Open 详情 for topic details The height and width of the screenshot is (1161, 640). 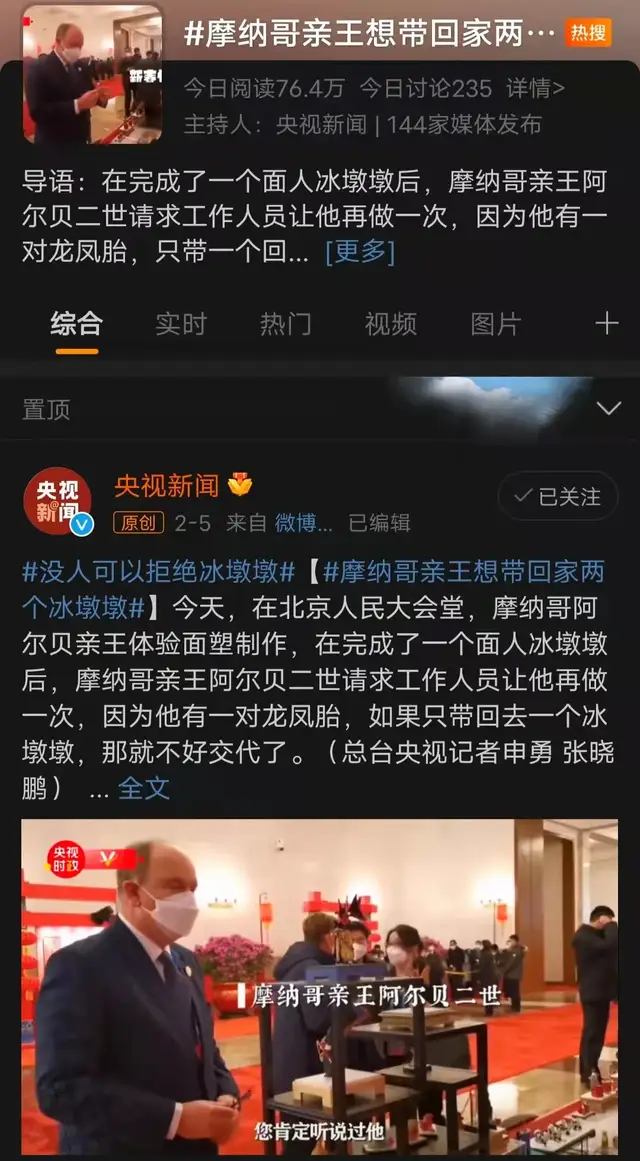click(535, 89)
